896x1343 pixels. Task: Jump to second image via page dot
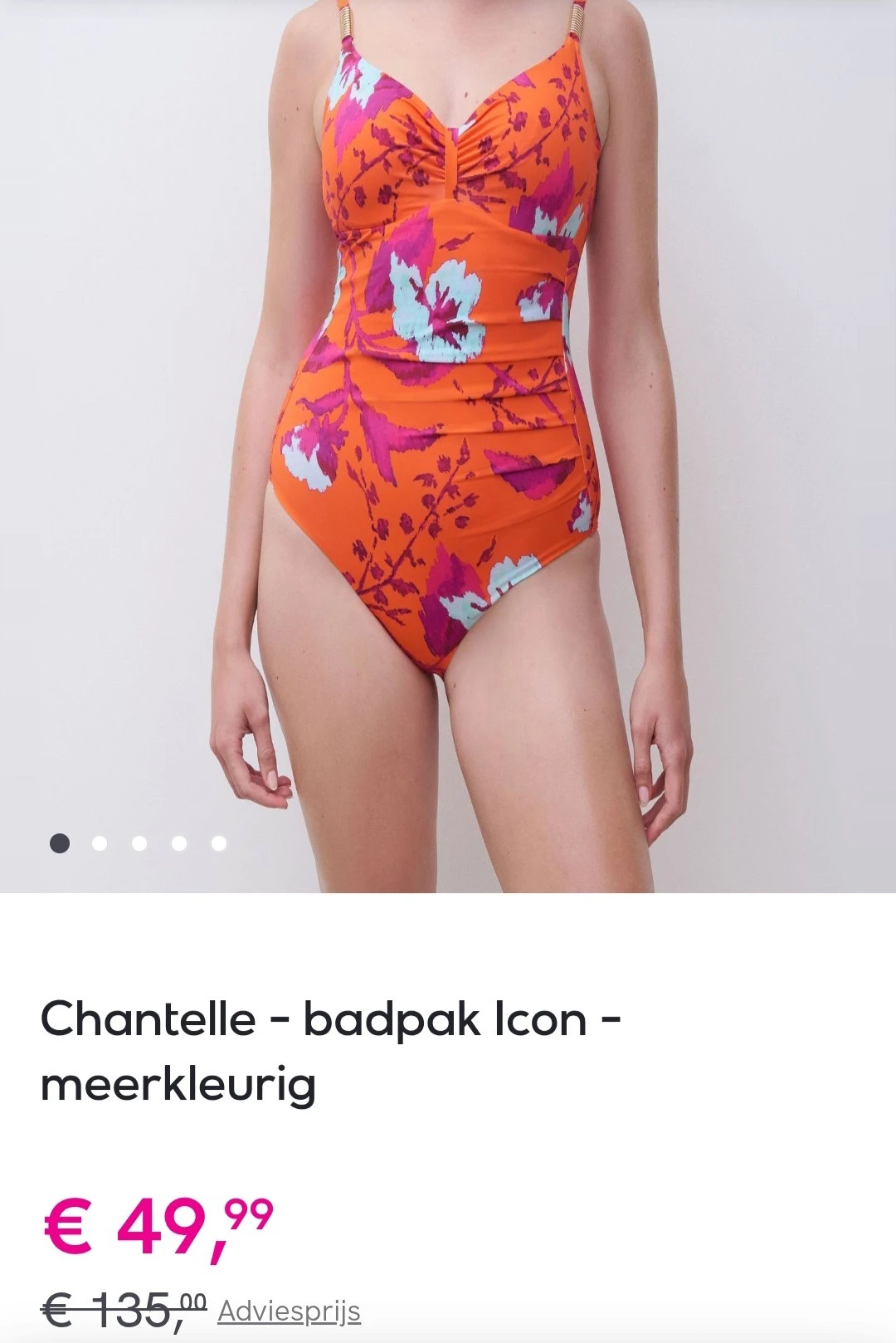(x=100, y=843)
